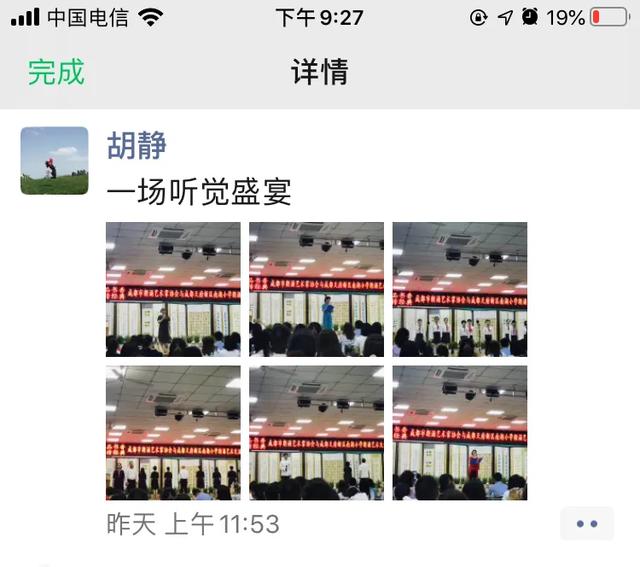View third photo with white-shirted group
Viewport: 640px width, 567px height.
459,289
